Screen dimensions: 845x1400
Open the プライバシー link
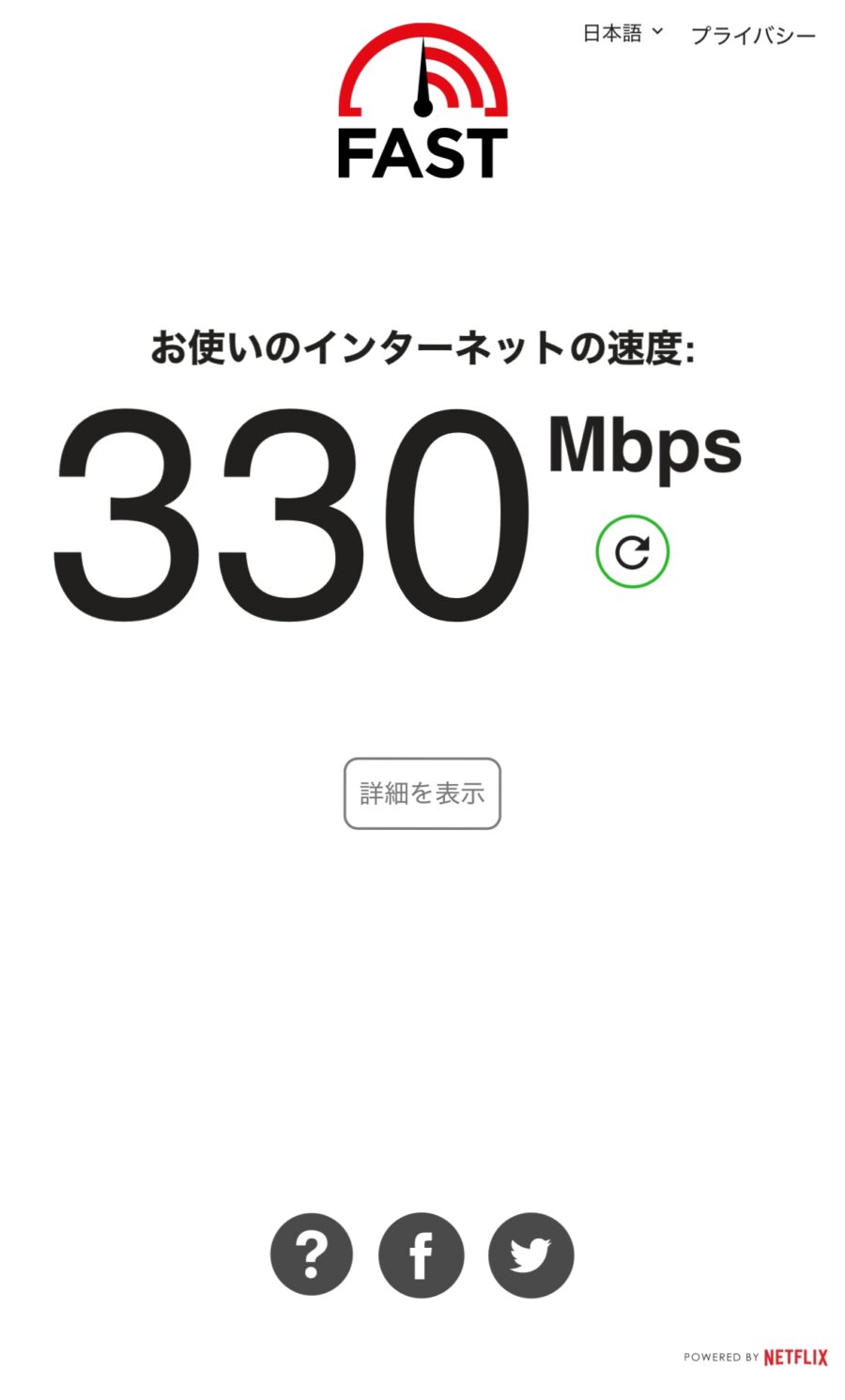(753, 36)
